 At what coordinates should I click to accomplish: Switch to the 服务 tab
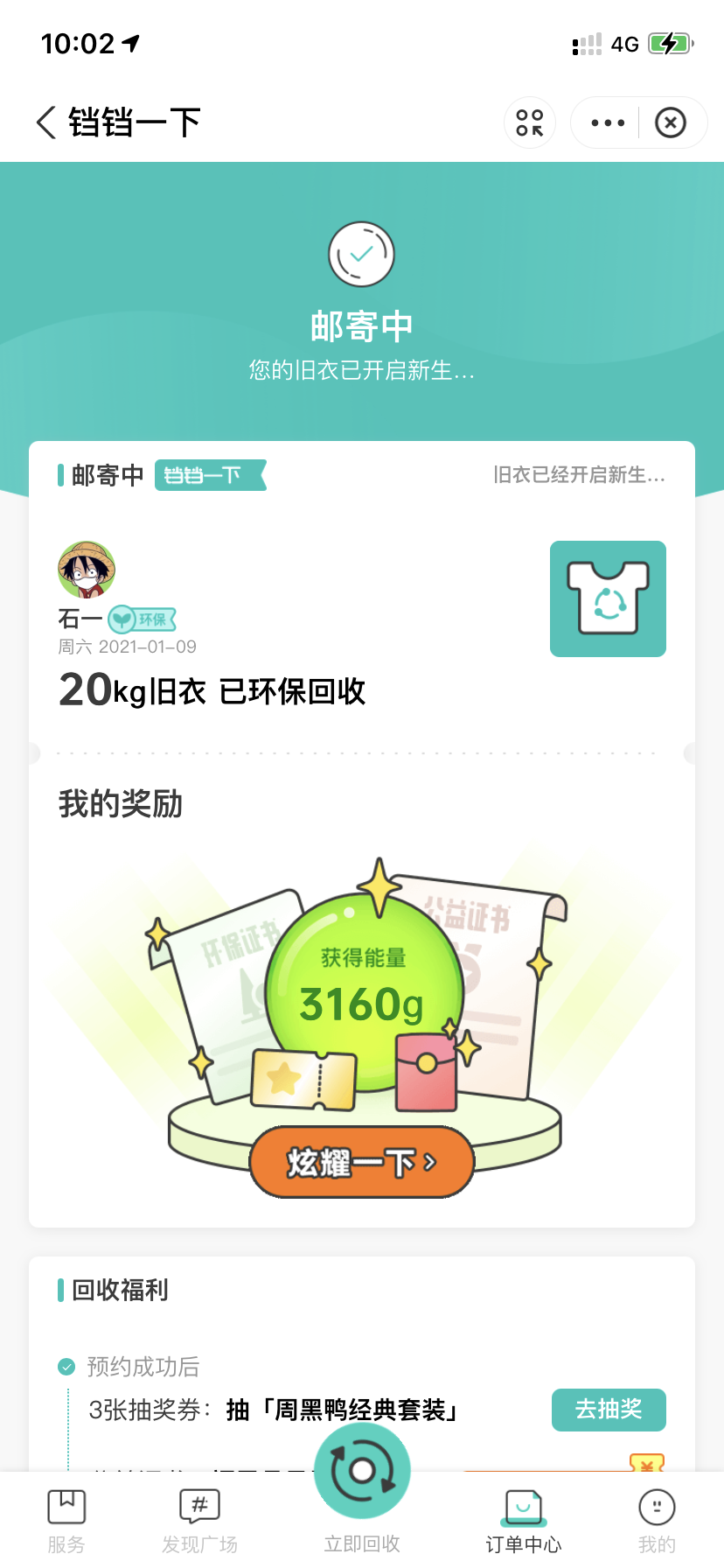pos(66,1521)
